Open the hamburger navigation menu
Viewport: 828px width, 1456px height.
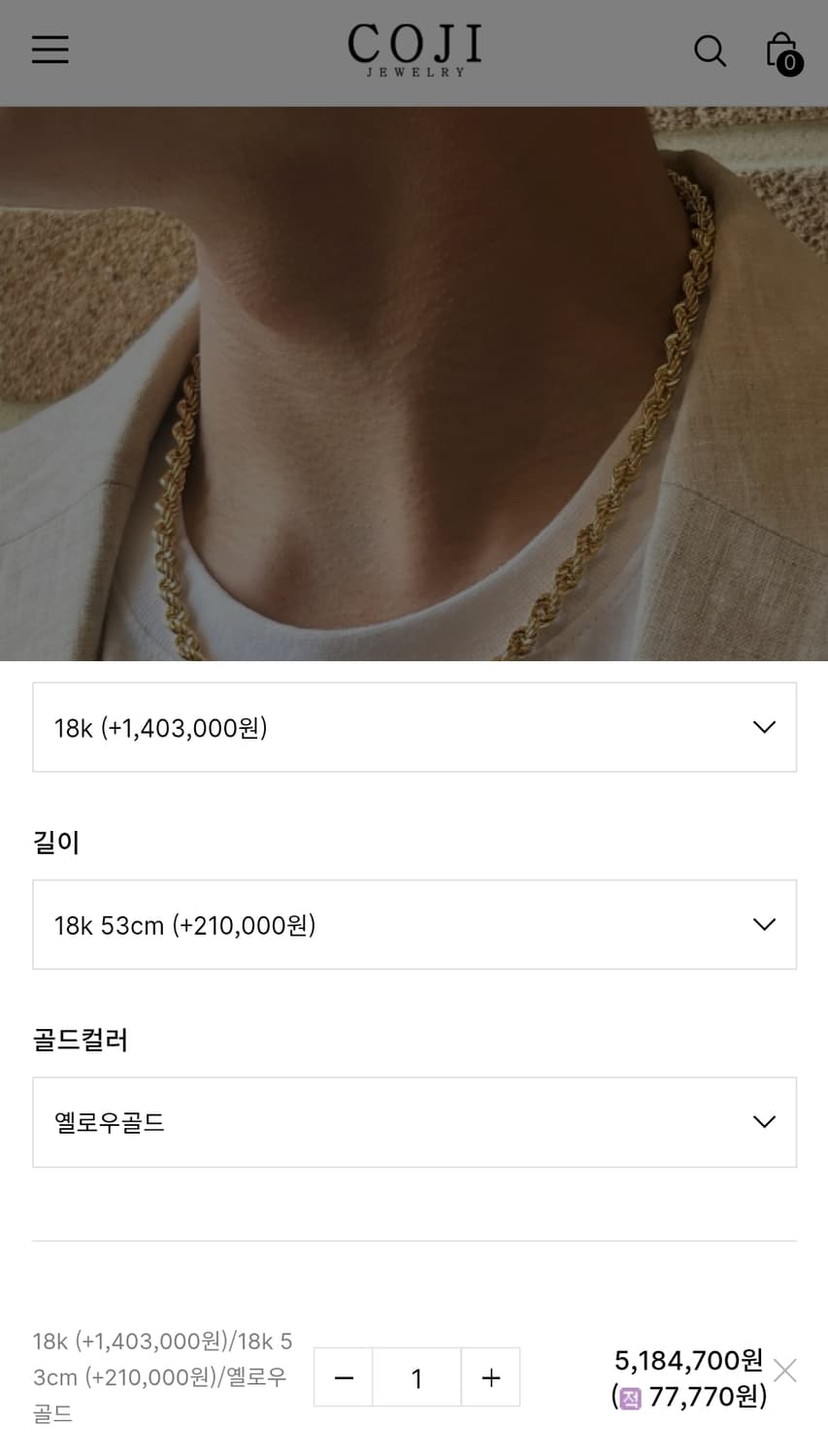(50, 50)
